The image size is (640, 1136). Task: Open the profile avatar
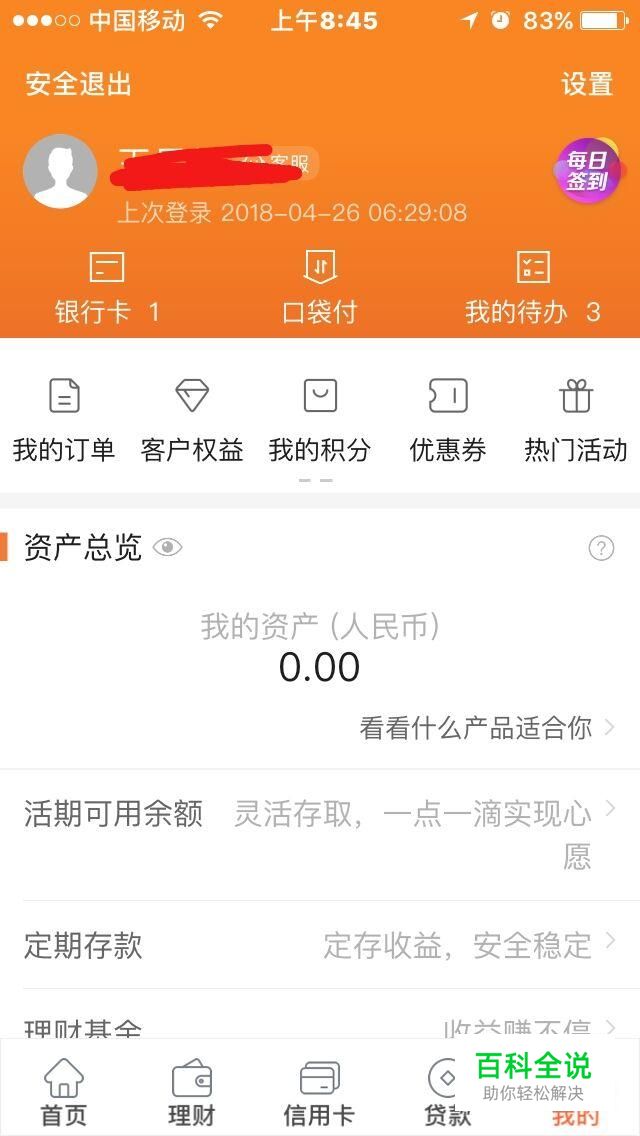tap(60, 171)
